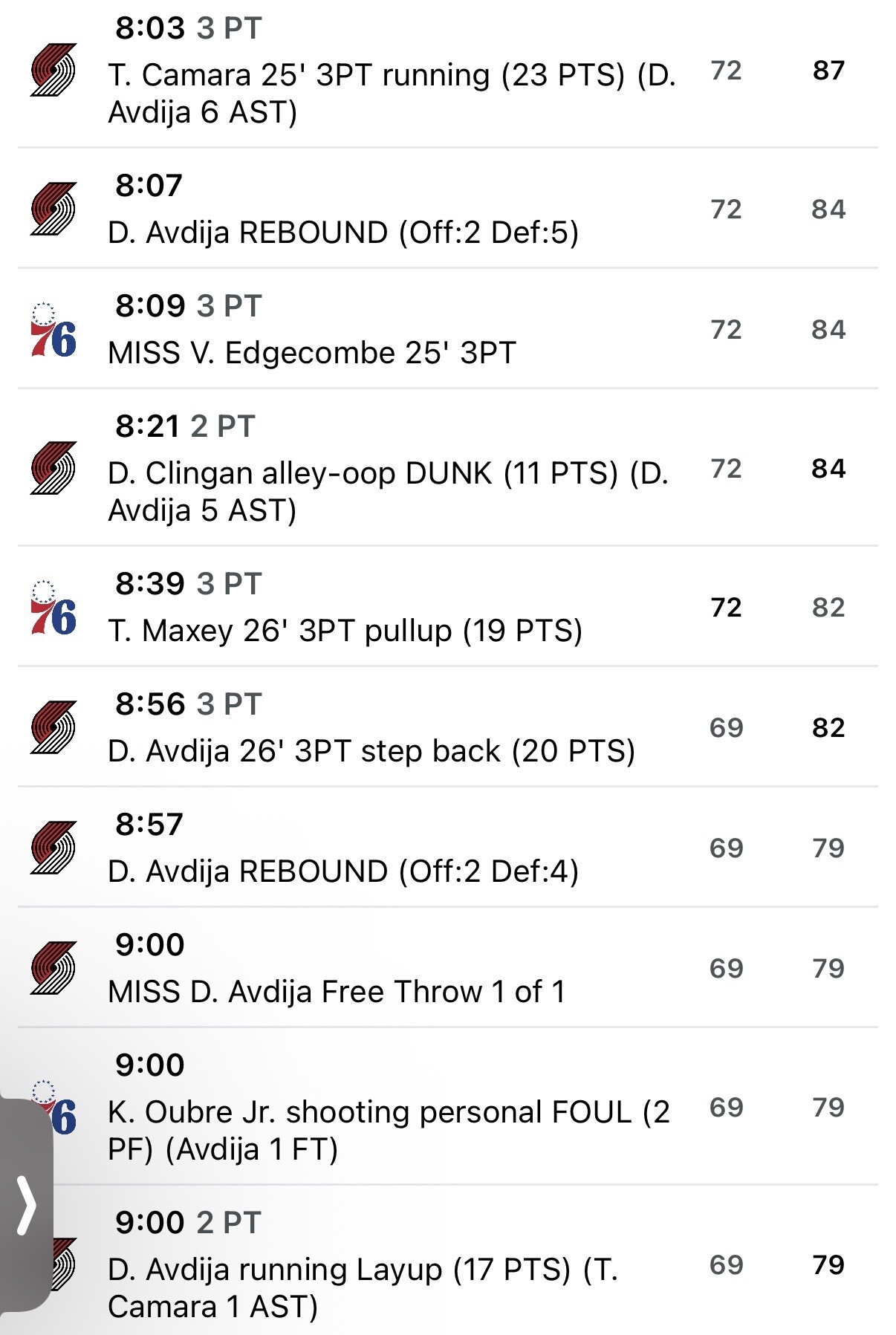Expand the gray side chevron handle
This screenshot has width=896, height=1335.
[26, 1205]
